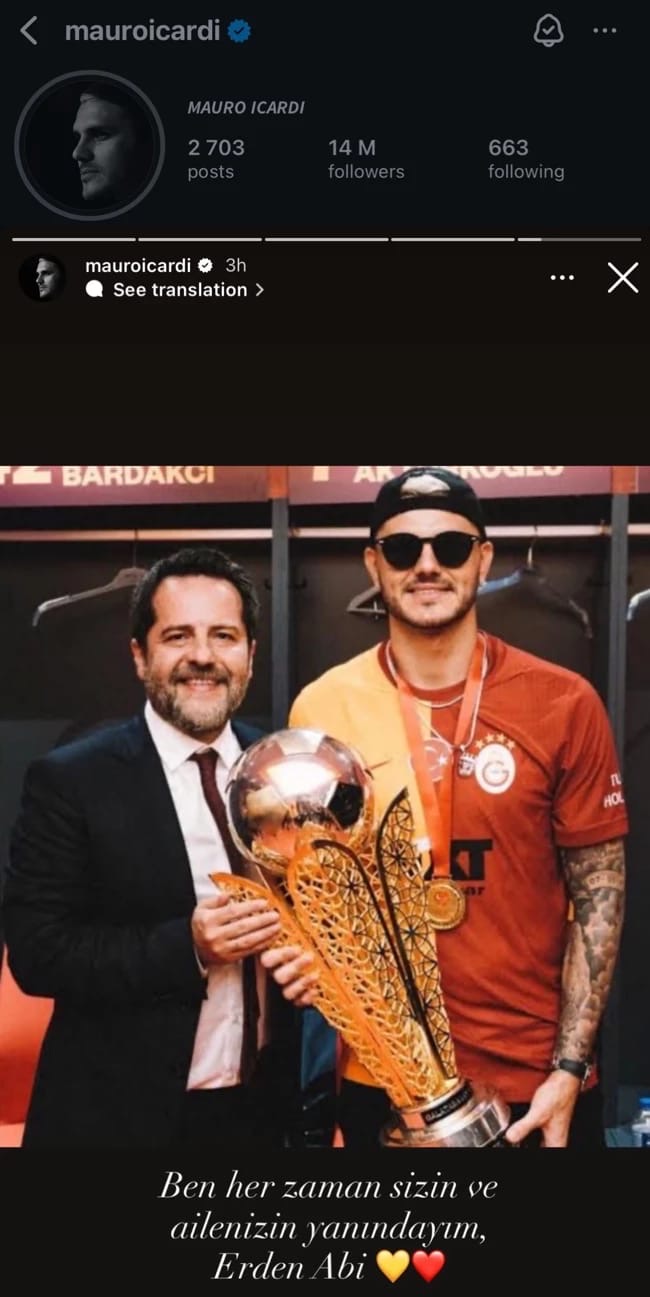This screenshot has height=1297, width=650.
Task: Tap See translation on the story
Action: click(178, 290)
